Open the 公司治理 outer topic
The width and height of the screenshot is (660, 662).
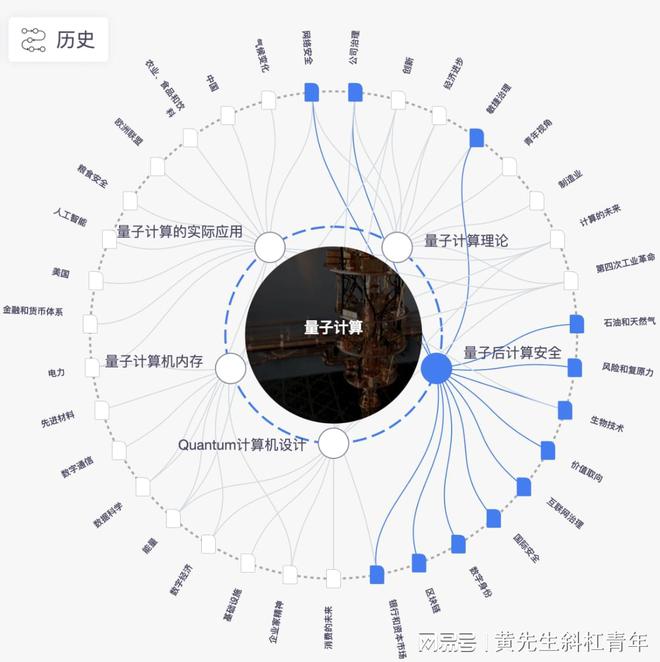point(355,92)
